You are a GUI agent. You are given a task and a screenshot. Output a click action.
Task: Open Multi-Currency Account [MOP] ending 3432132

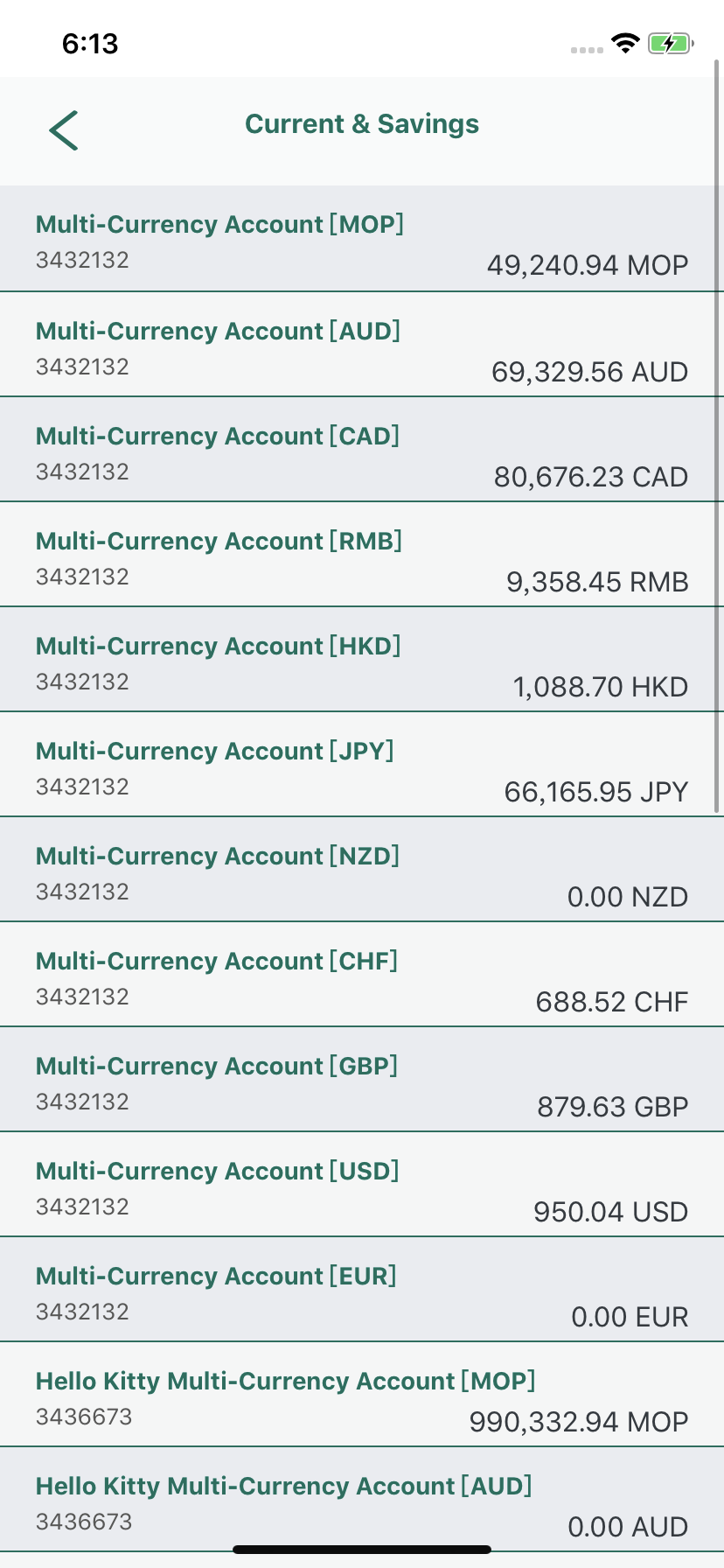362,238
